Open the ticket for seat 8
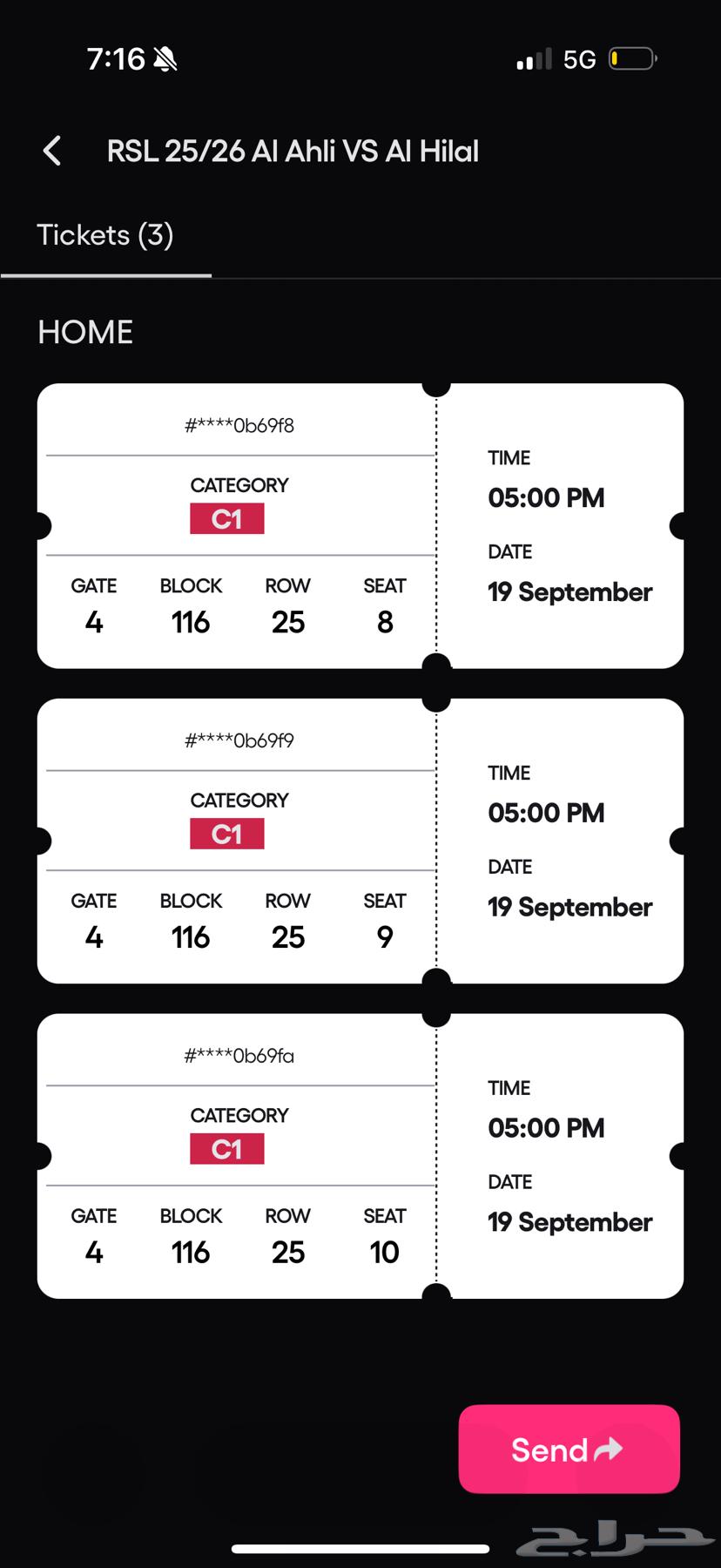721x1568 pixels. (x=360, y=526)
